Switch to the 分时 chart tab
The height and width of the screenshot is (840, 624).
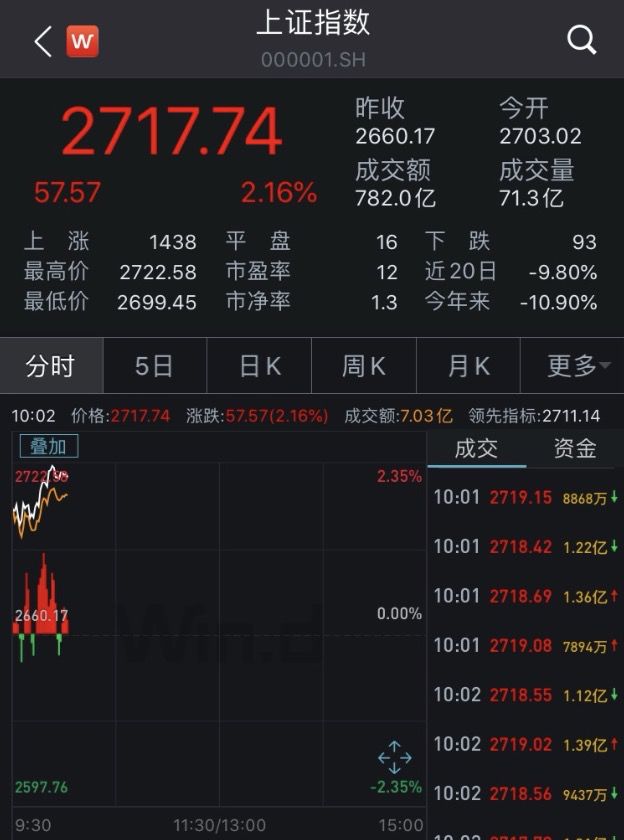coord(50,366)
